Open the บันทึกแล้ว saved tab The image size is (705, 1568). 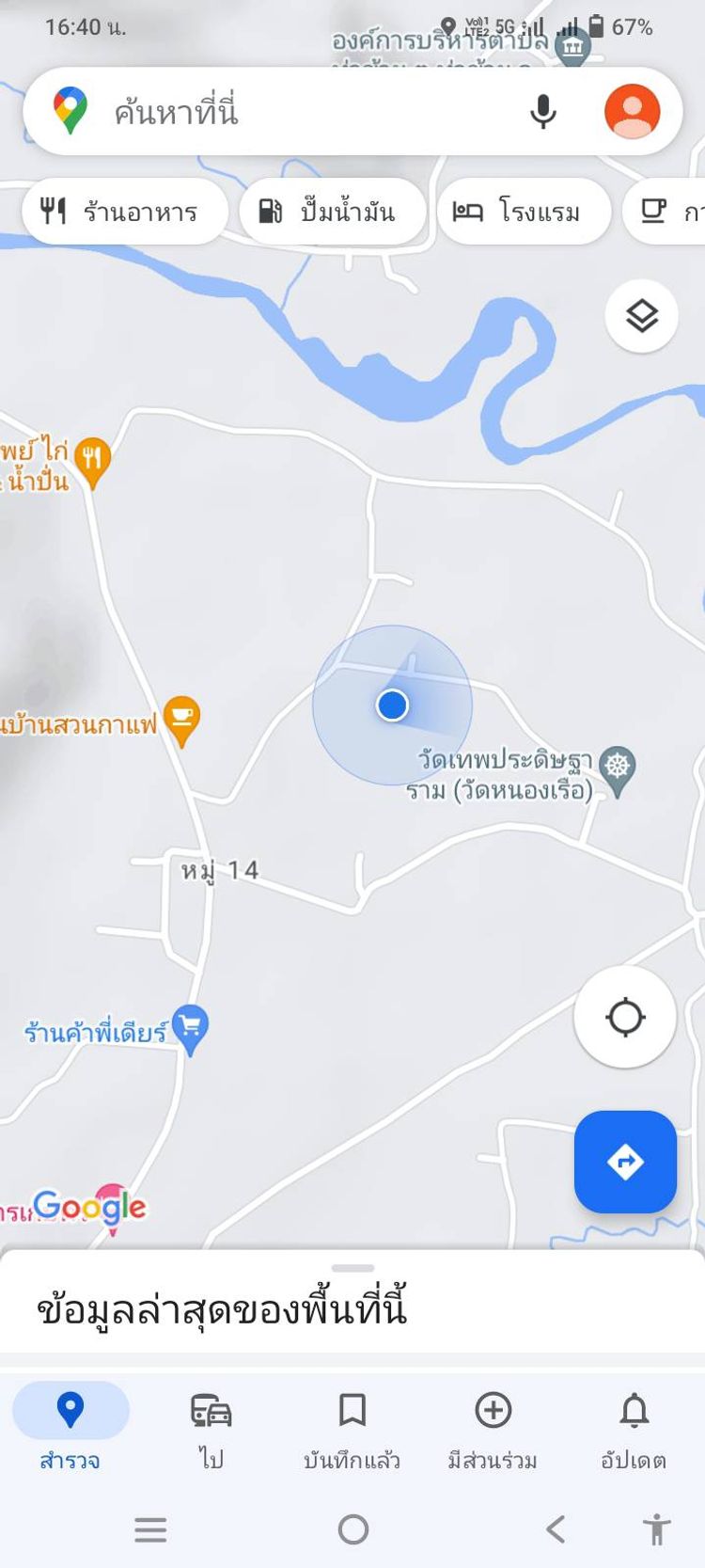point(352,1430)
